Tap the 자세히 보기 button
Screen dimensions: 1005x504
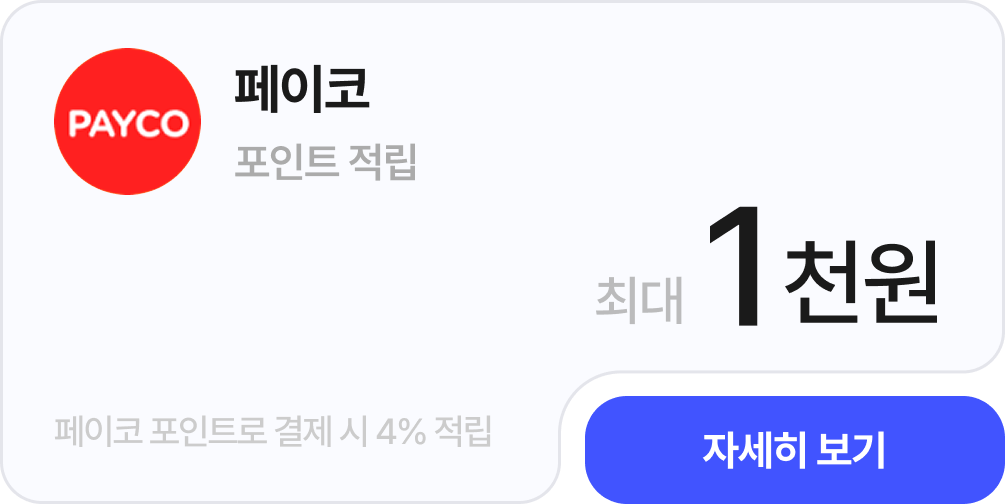[793, 449]
